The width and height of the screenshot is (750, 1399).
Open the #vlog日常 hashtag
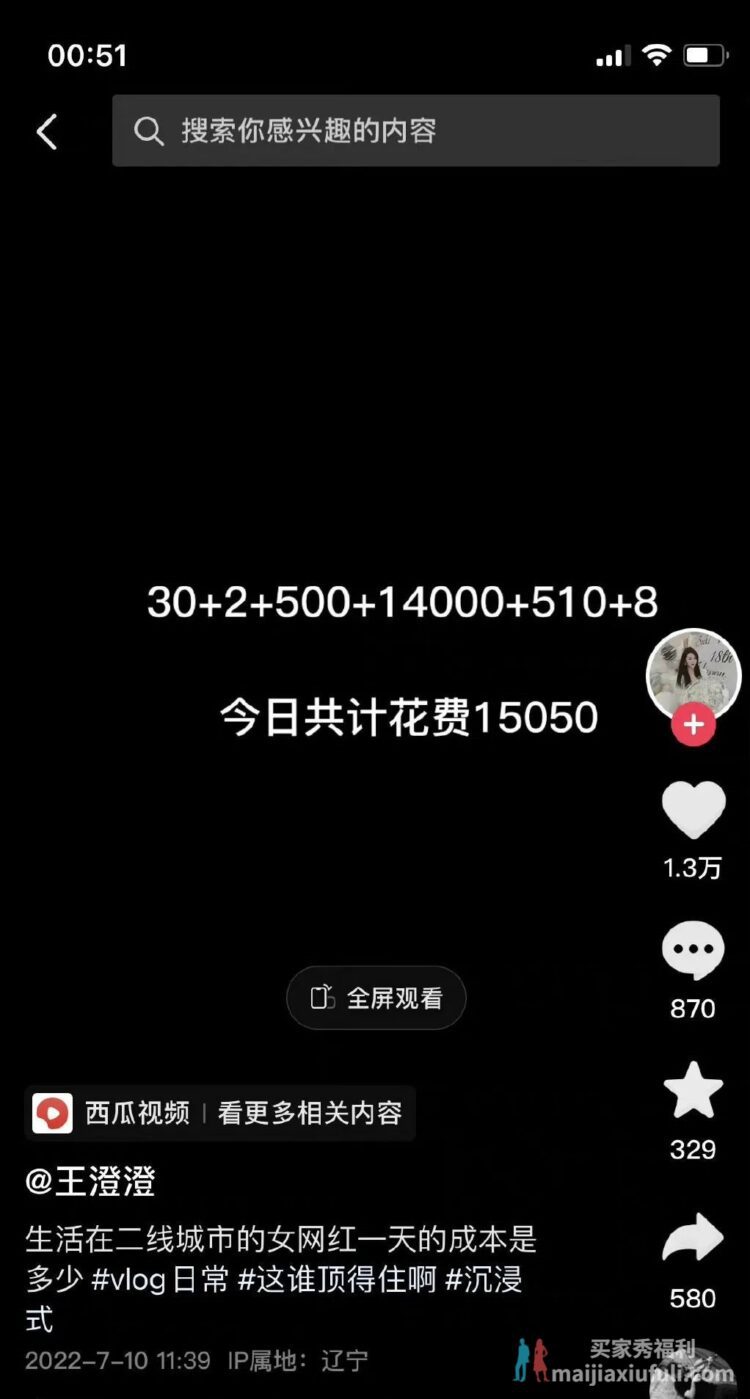coord(160,1280)
